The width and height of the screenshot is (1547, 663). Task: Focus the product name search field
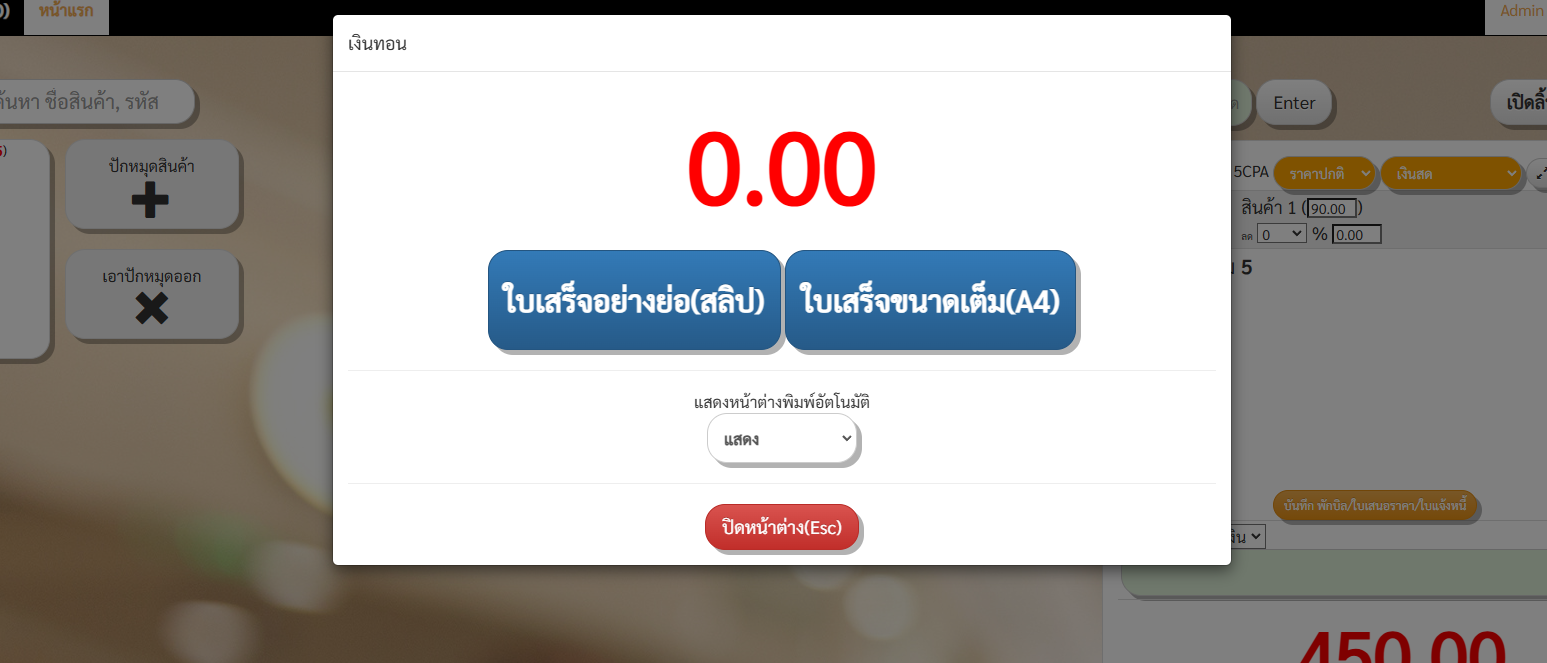coord(95,102)
